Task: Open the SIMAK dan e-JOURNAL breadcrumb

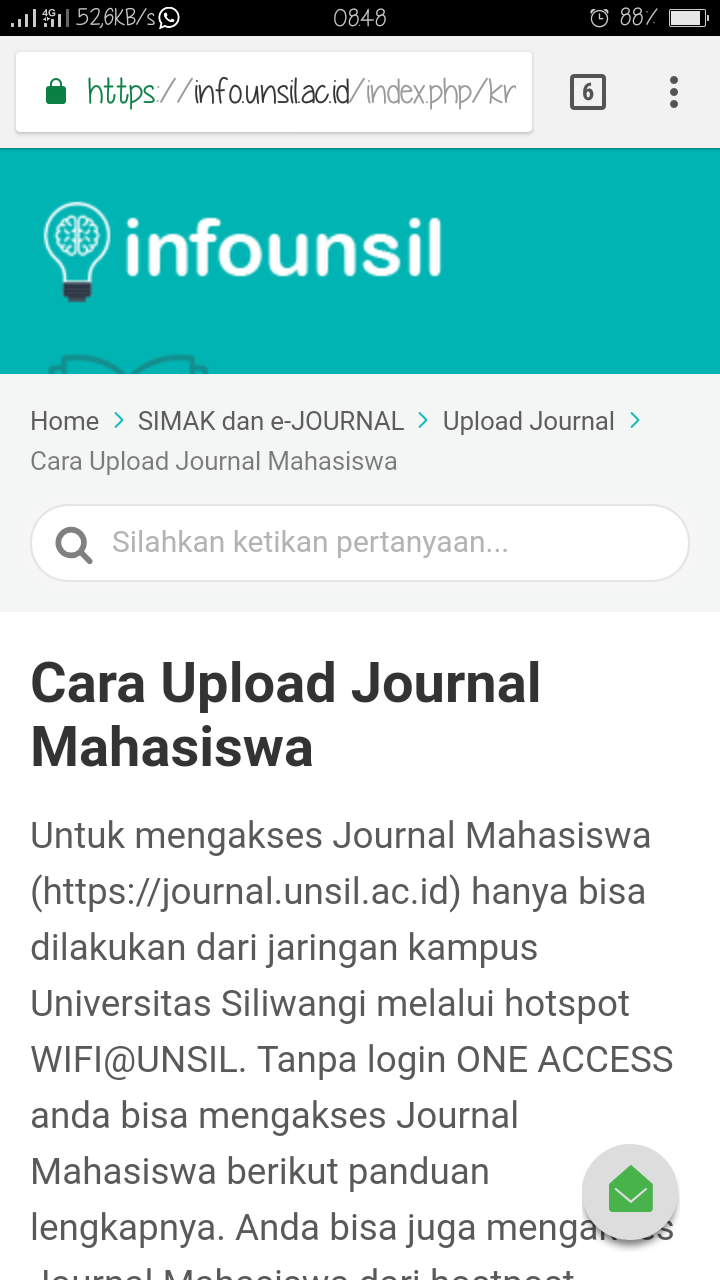Action: point(271,421)
